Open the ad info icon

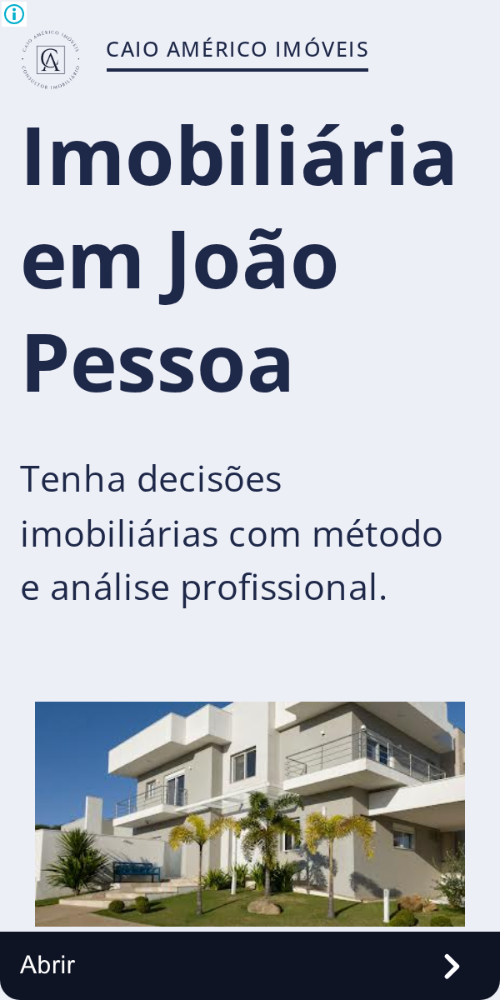pos(13,13)
